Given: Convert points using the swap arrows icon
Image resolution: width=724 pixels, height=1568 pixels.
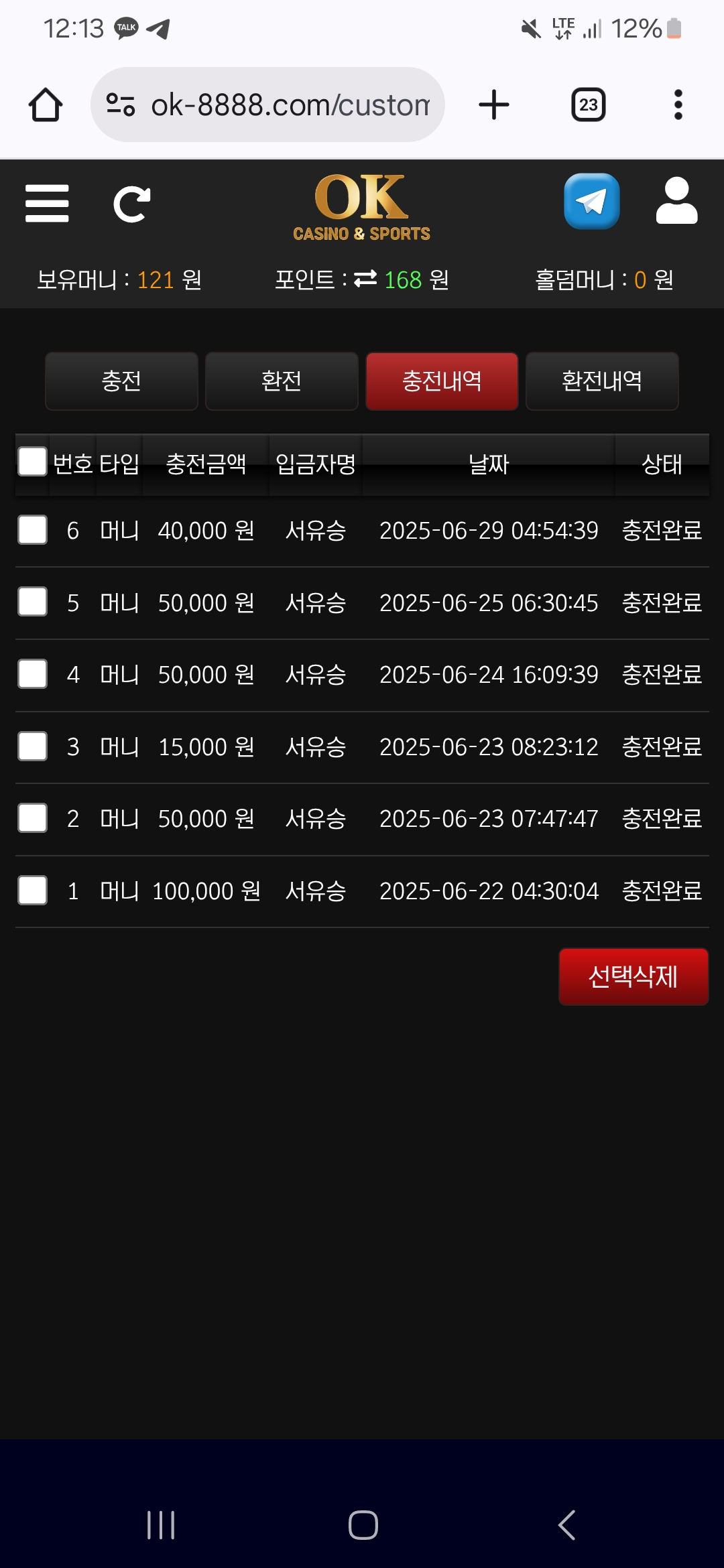Looking at the screenshot, I should [x=365, y=279].
